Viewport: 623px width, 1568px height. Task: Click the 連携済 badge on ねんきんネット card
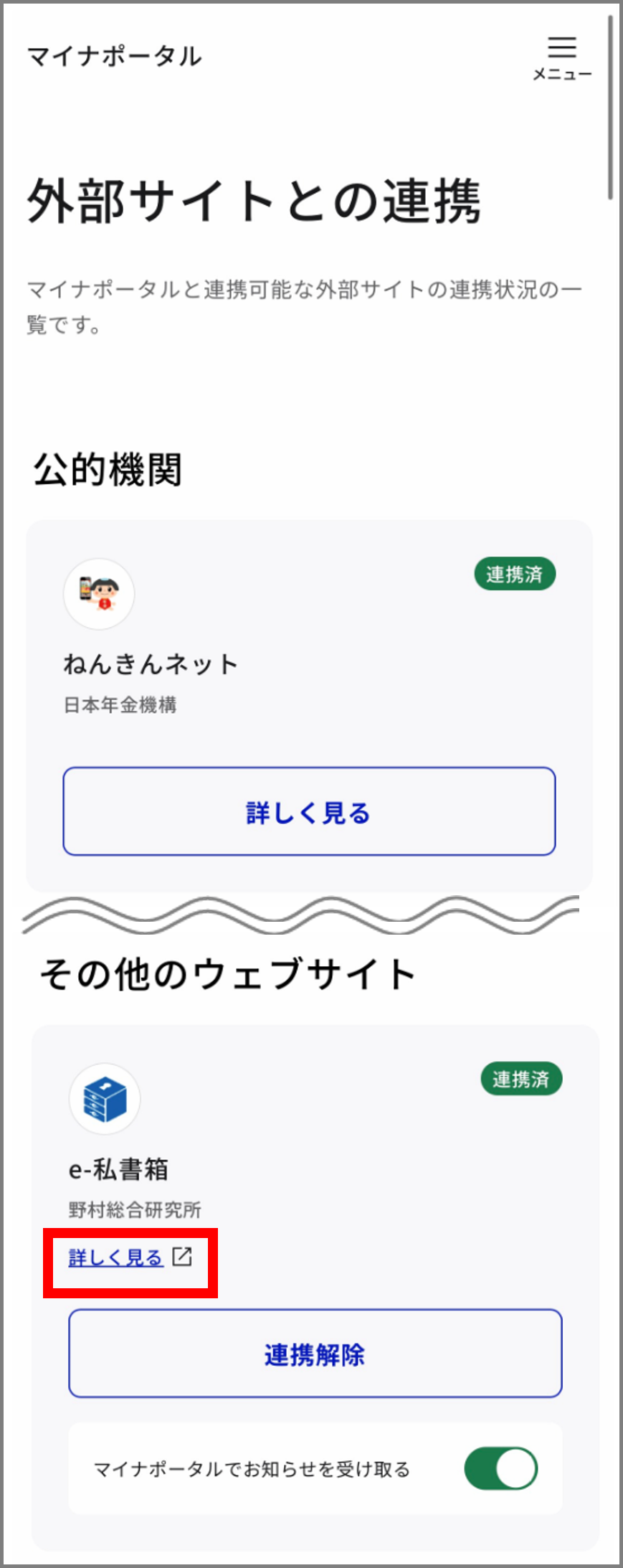[515, 574]
